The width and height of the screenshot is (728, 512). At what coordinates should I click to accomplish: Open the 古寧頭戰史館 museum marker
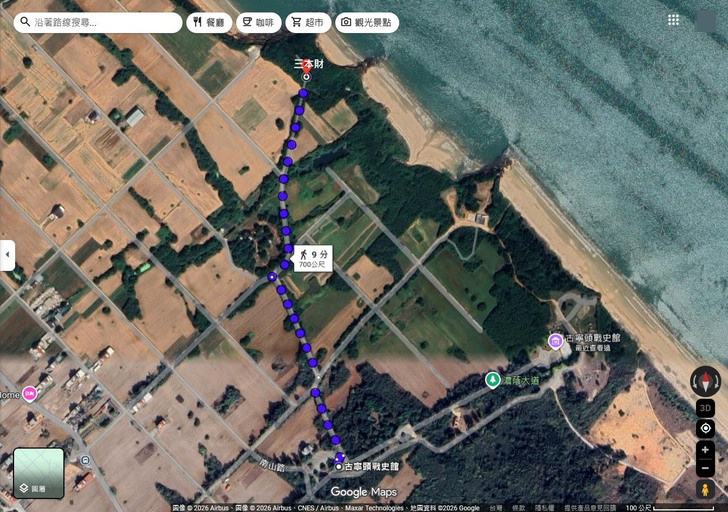(555, 342)
